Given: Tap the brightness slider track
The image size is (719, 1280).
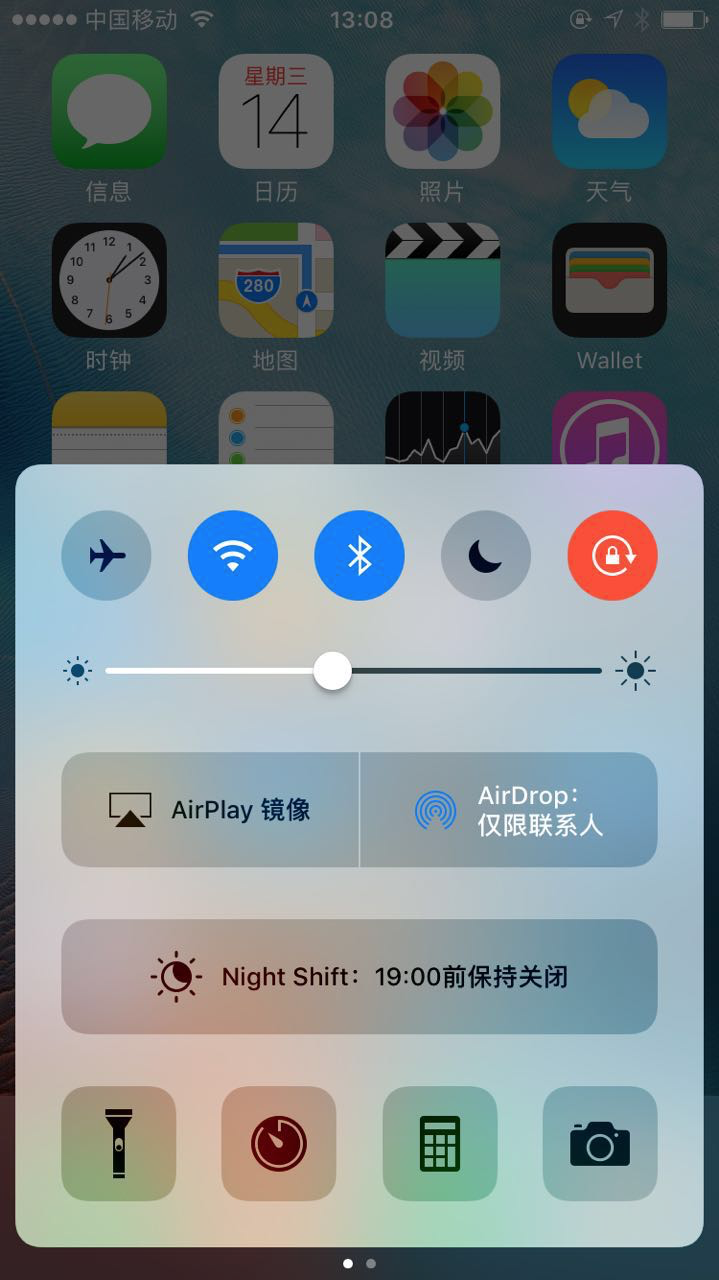Looking at the screenshot, I should coord(470,671).
